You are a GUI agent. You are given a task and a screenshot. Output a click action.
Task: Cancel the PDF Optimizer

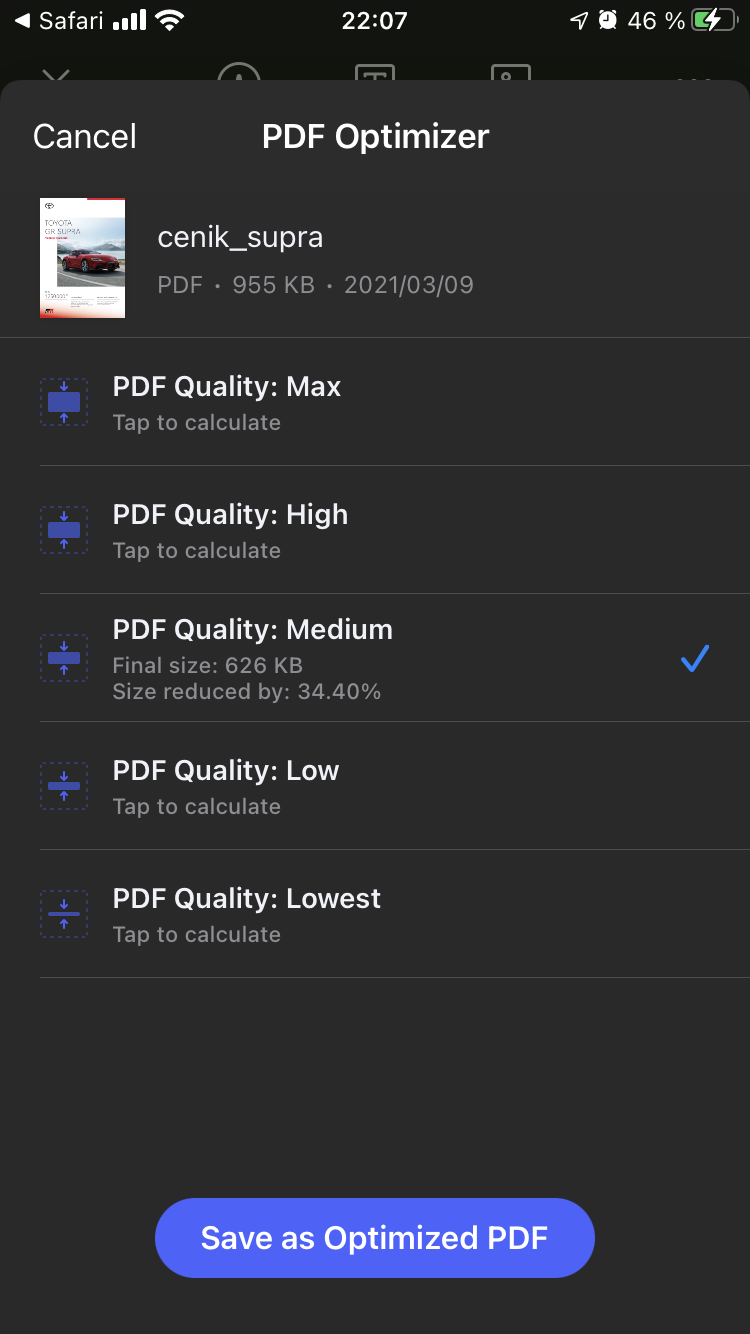tap(85, 137)
